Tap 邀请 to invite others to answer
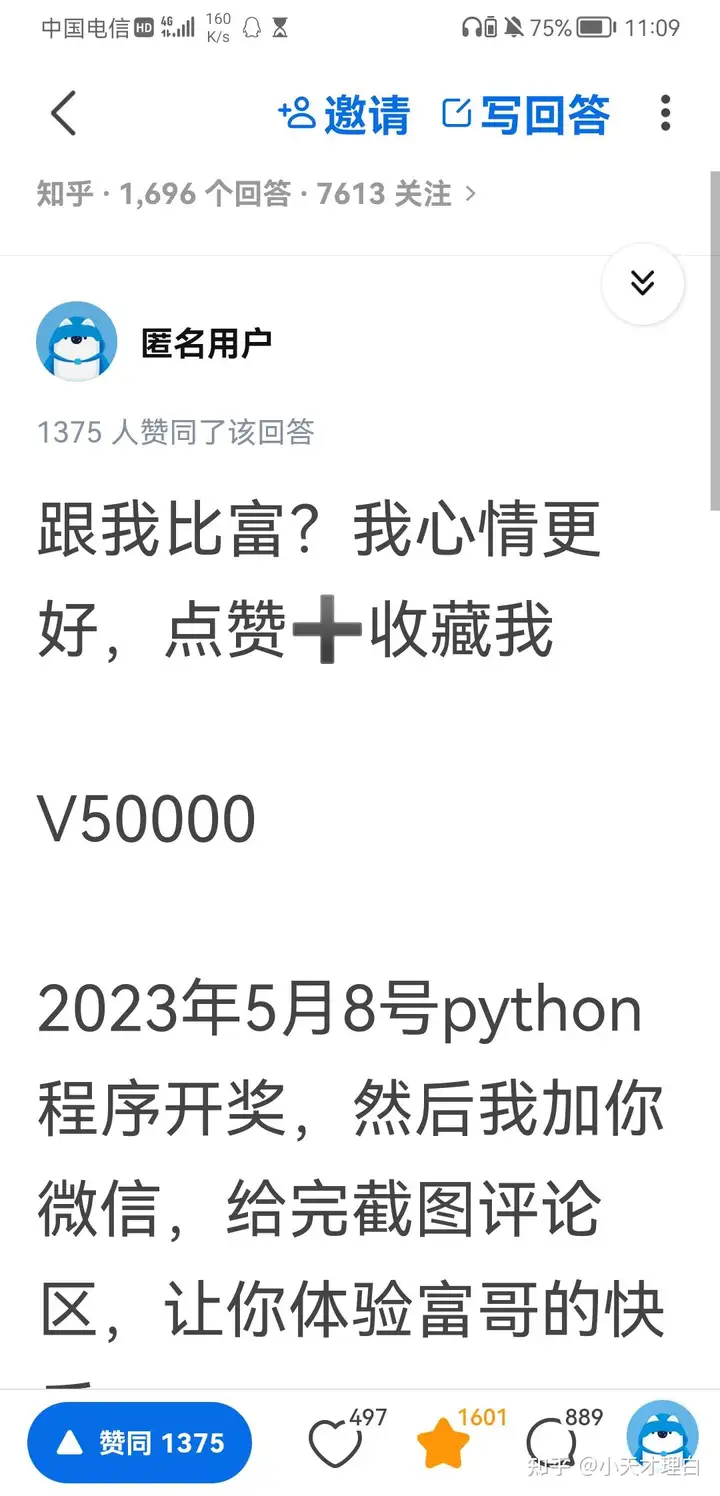The image size is (720, 1496). click(x=345, y=115)
